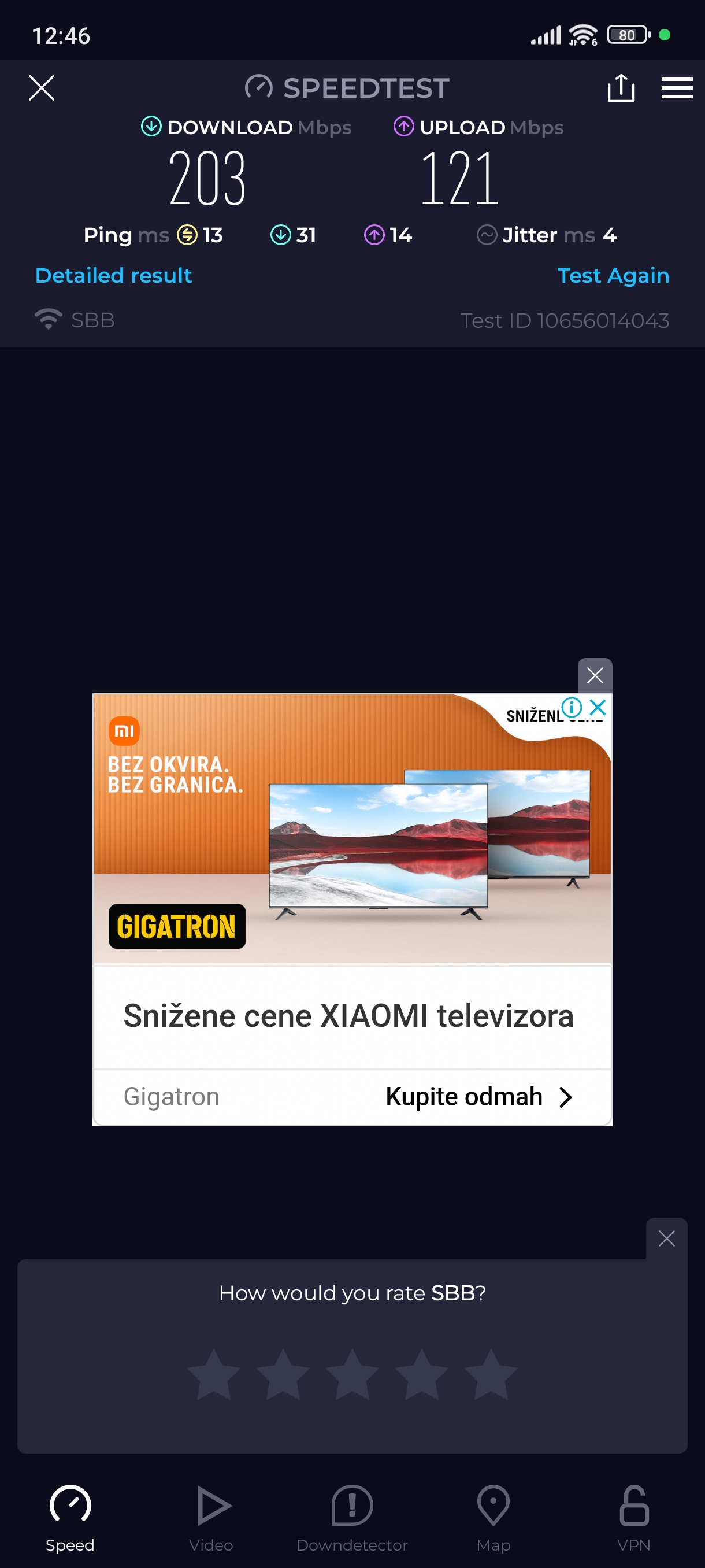Rate SBB one star
Image resolution: width=705 pixels, height=1568 pixels.
coord(213,1374)
